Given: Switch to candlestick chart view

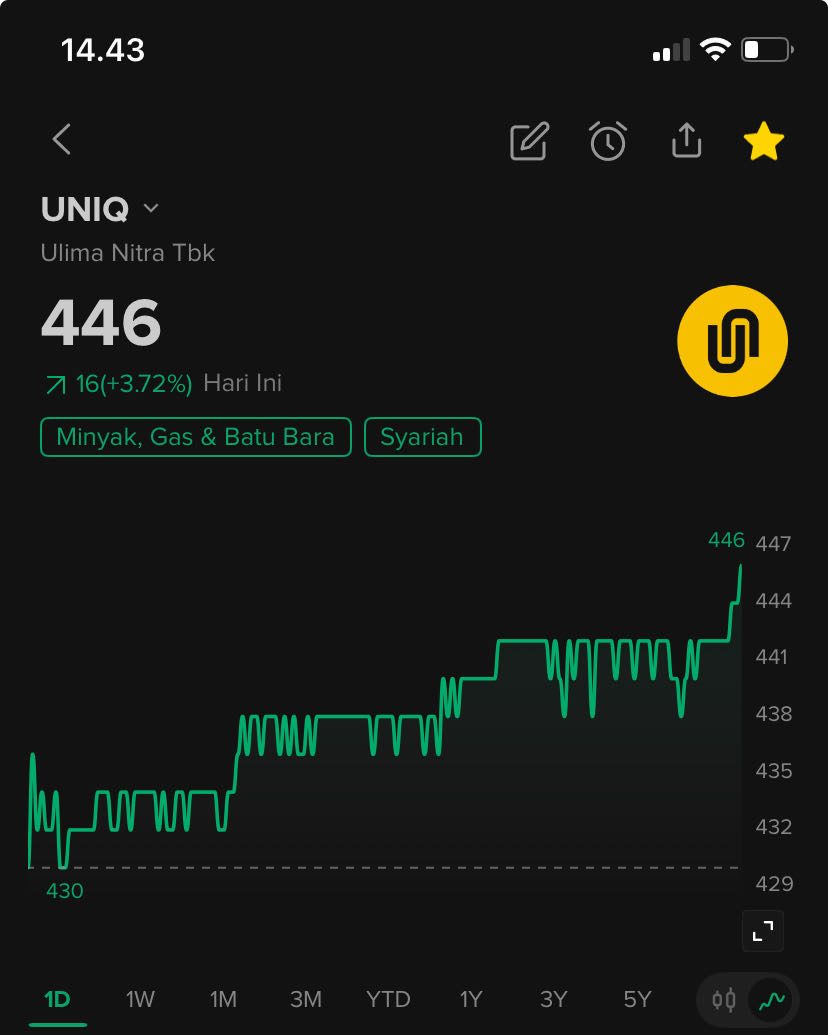Looking at the screenshot, I should click(724, 999).
